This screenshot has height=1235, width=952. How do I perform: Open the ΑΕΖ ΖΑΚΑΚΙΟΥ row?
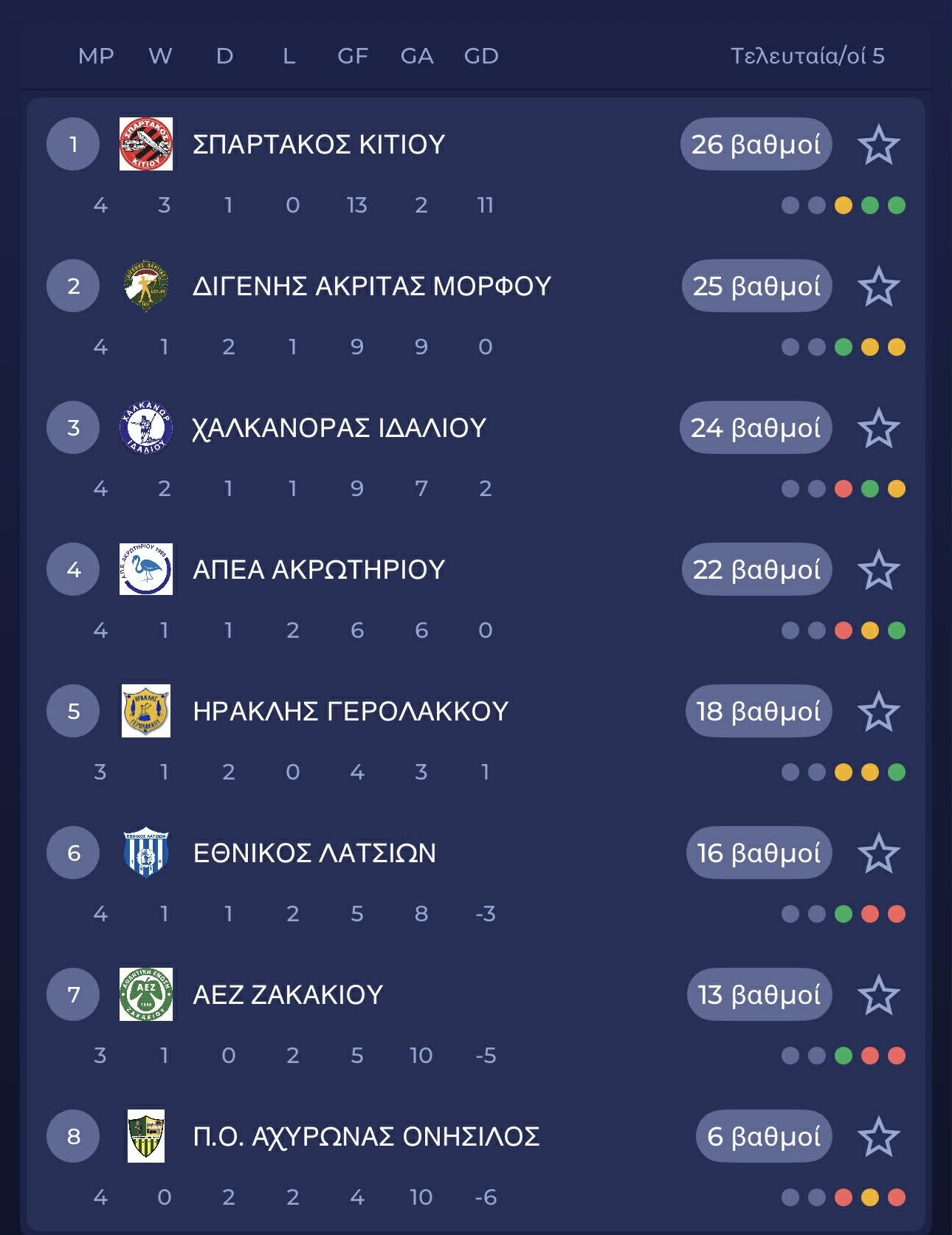[x=288, y=995]
